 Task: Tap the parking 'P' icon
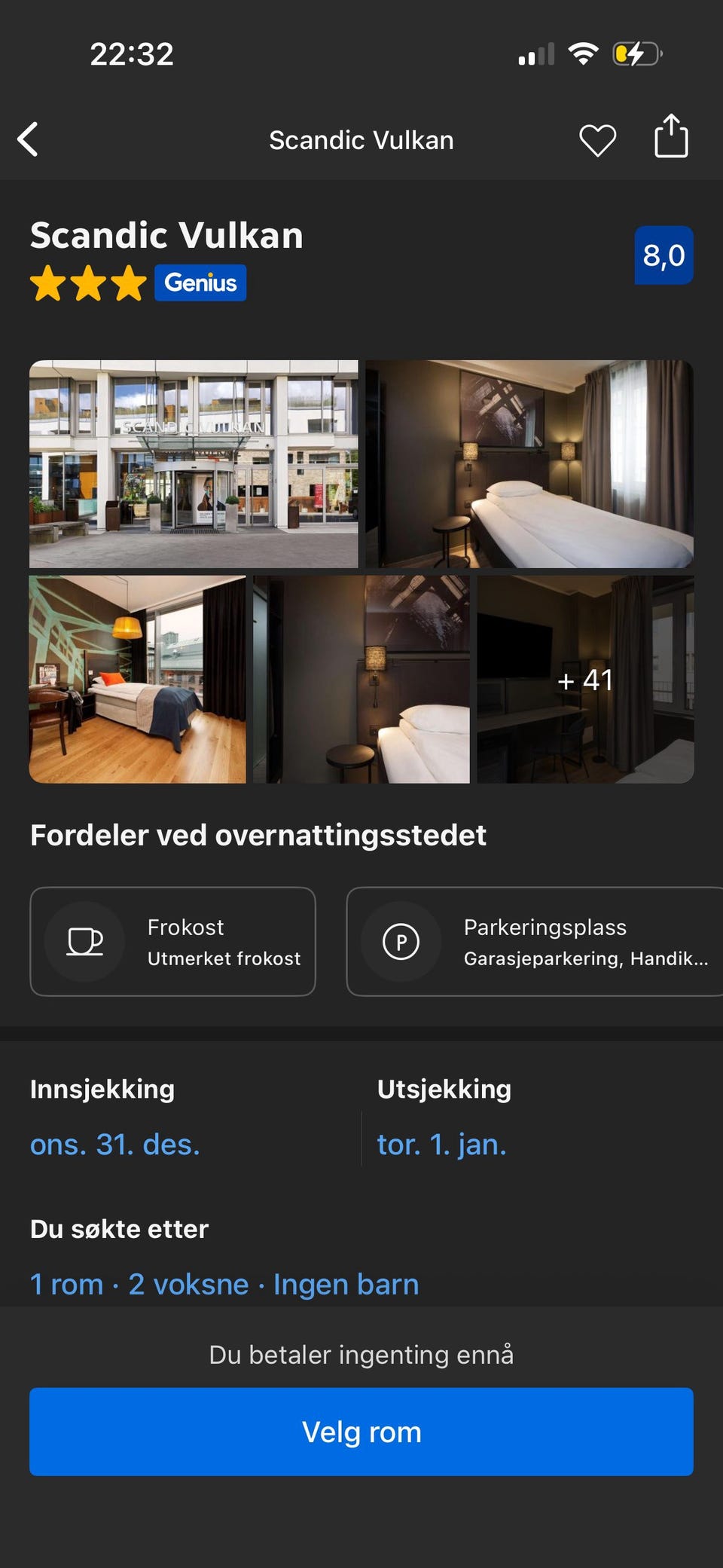[400, 941]
